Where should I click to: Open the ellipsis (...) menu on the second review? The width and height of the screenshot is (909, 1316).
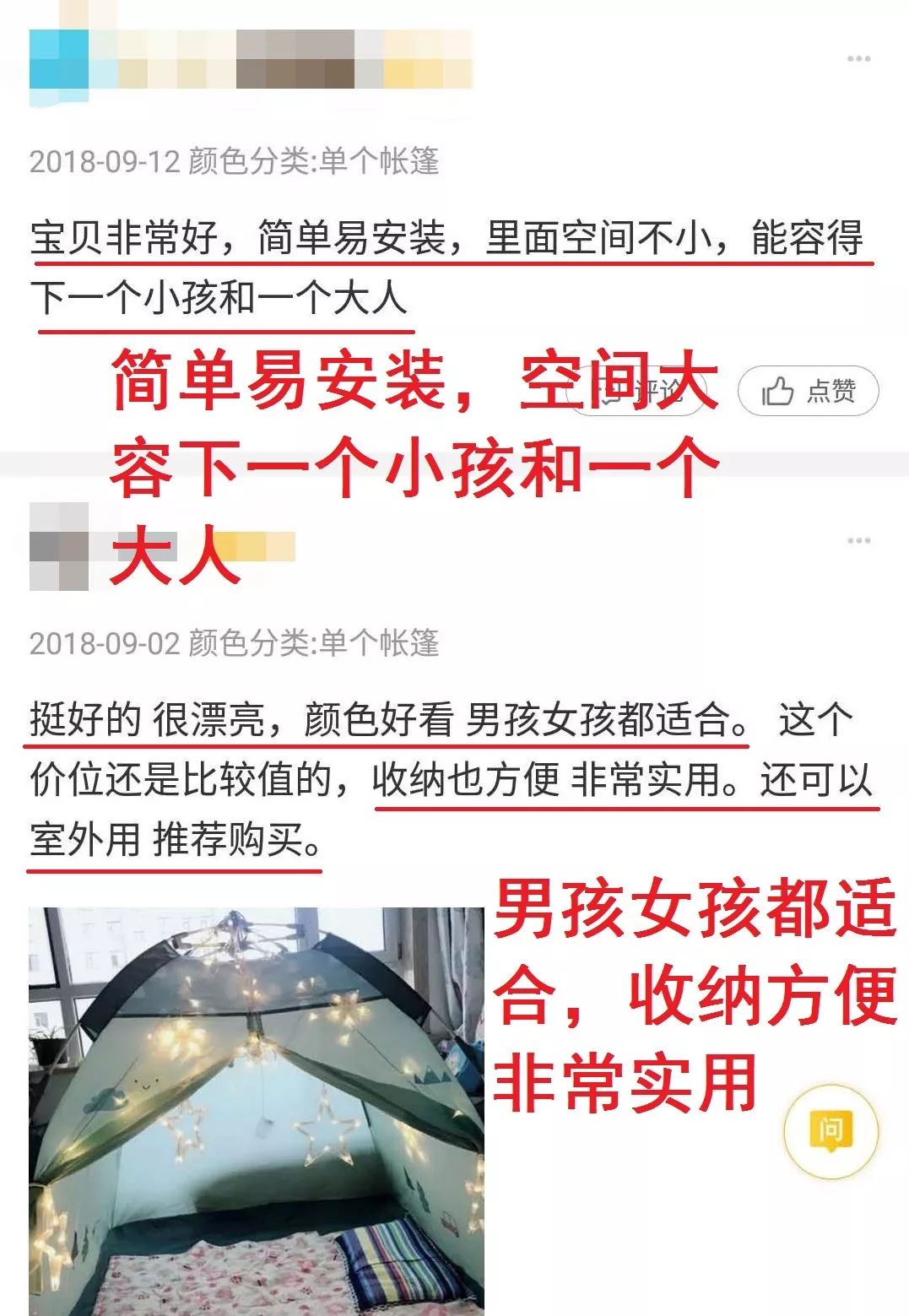click(858, 540)
